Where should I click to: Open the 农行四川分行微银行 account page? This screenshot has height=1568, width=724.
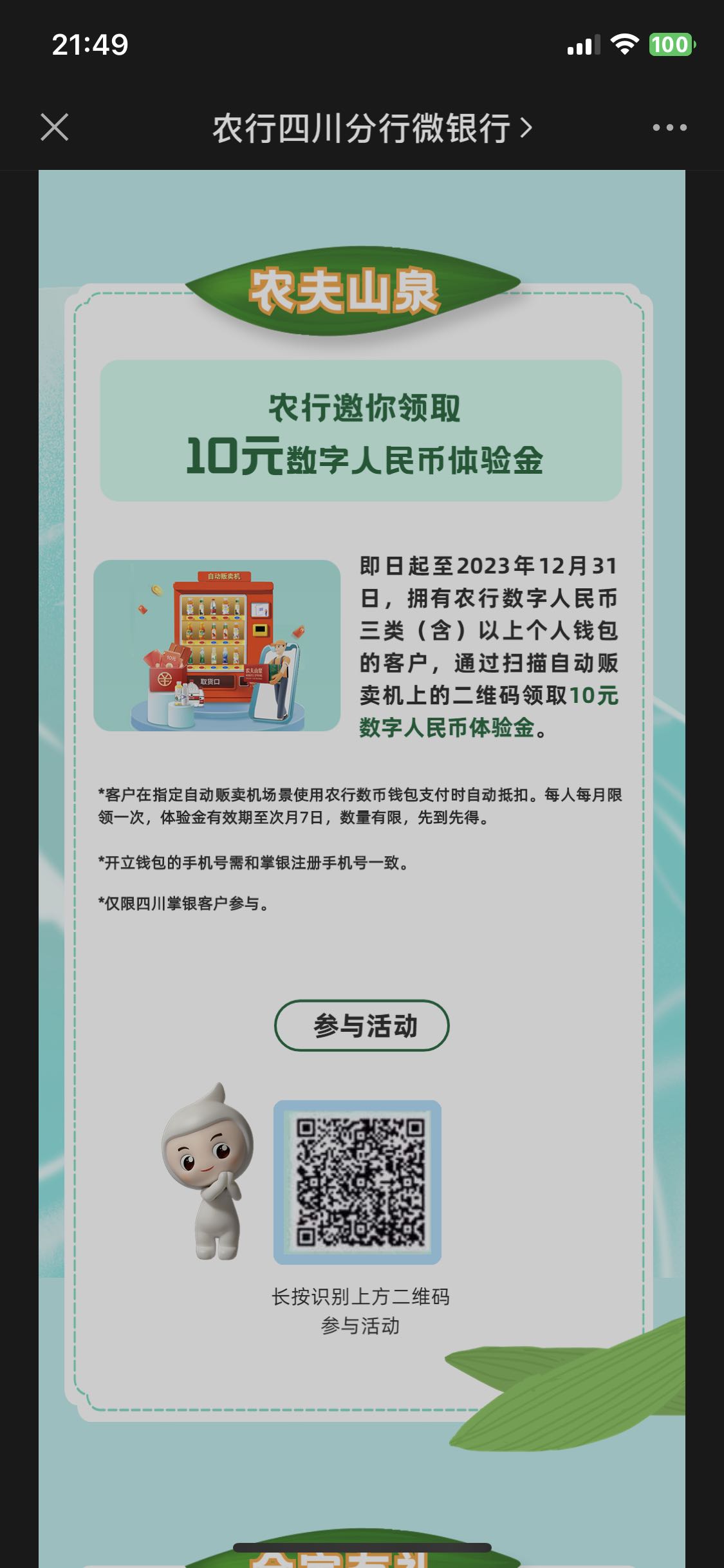(371, 128)
